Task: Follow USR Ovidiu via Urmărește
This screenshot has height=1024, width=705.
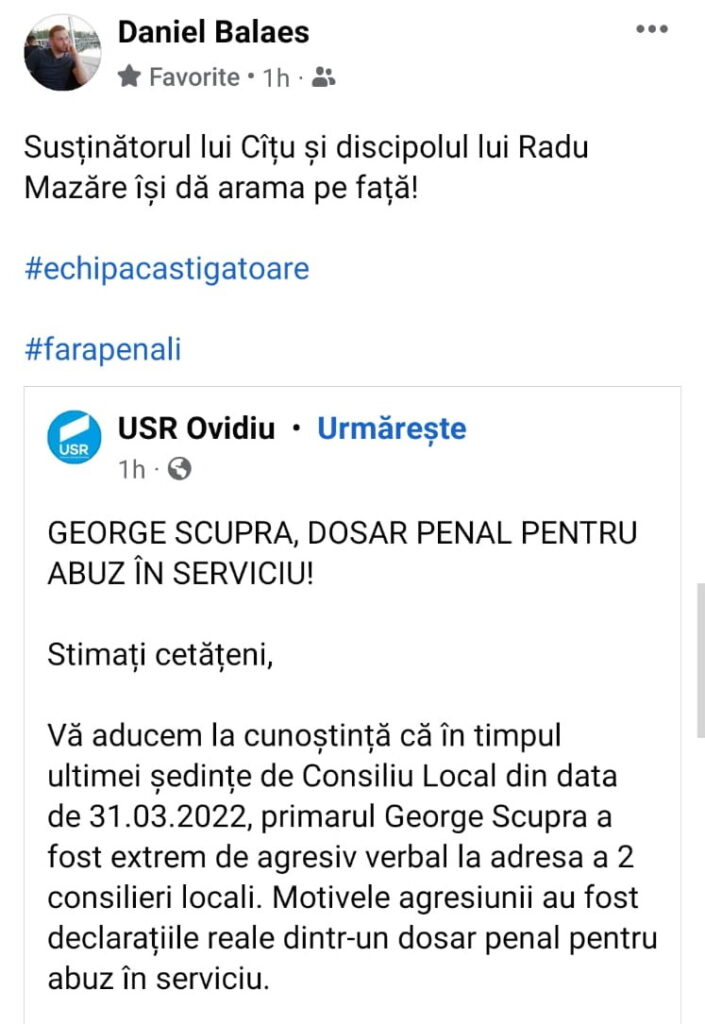Action: [391, 429]
